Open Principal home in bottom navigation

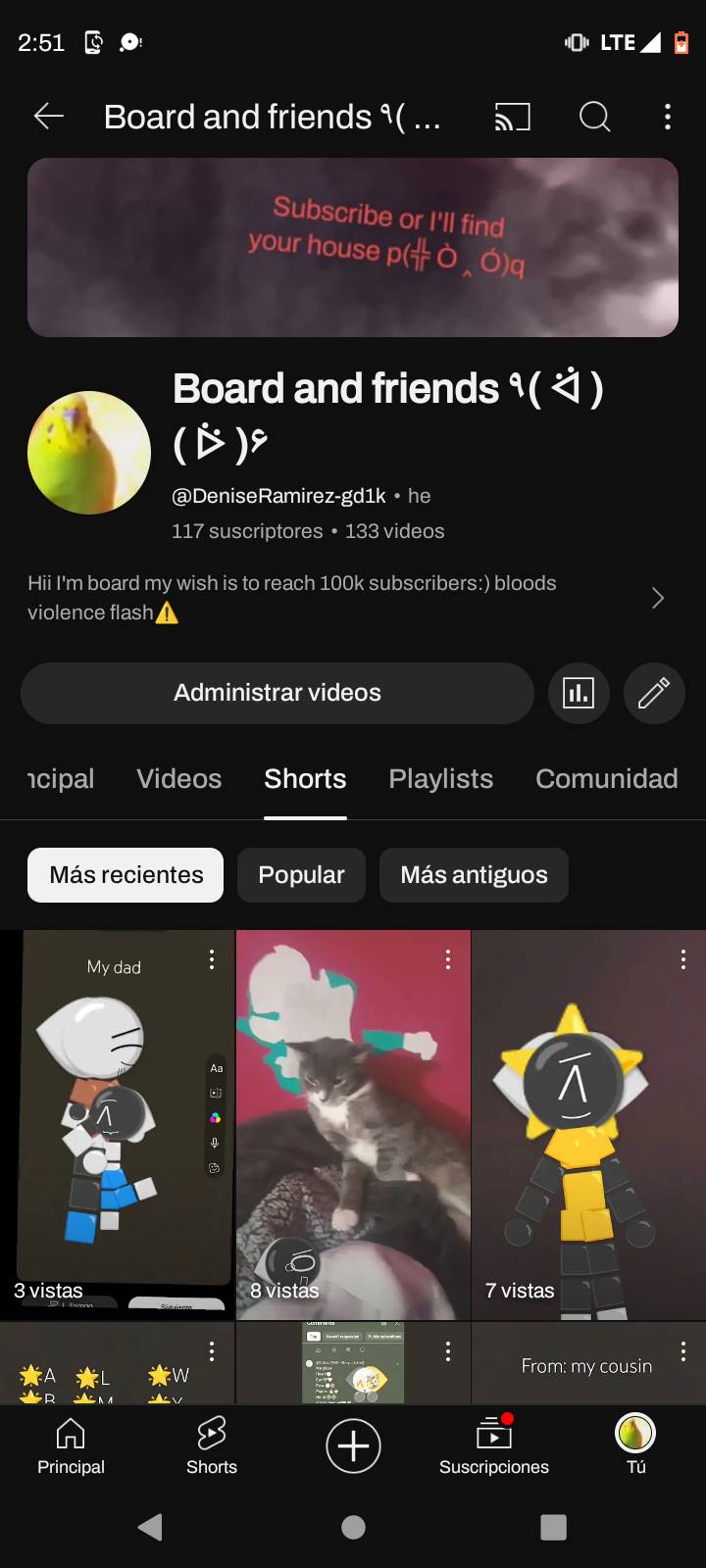[x=71, y=1445]
